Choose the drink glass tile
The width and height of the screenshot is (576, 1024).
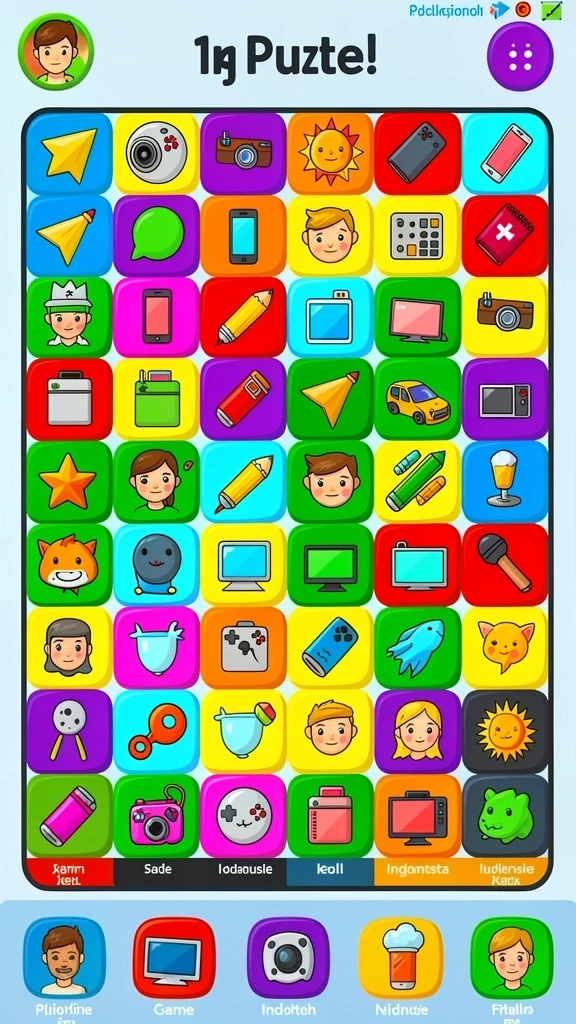505,482
